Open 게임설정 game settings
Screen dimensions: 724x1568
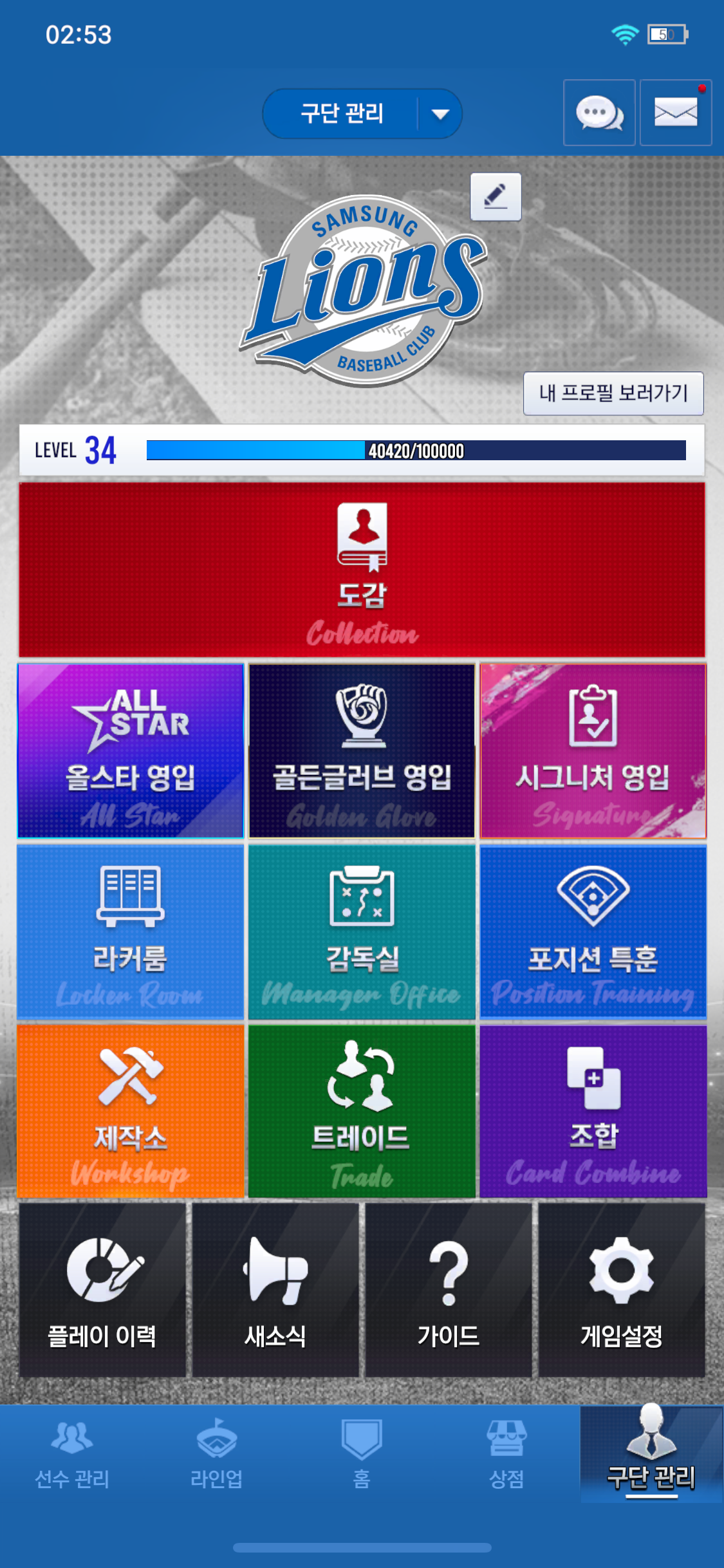click(622, 1291)
